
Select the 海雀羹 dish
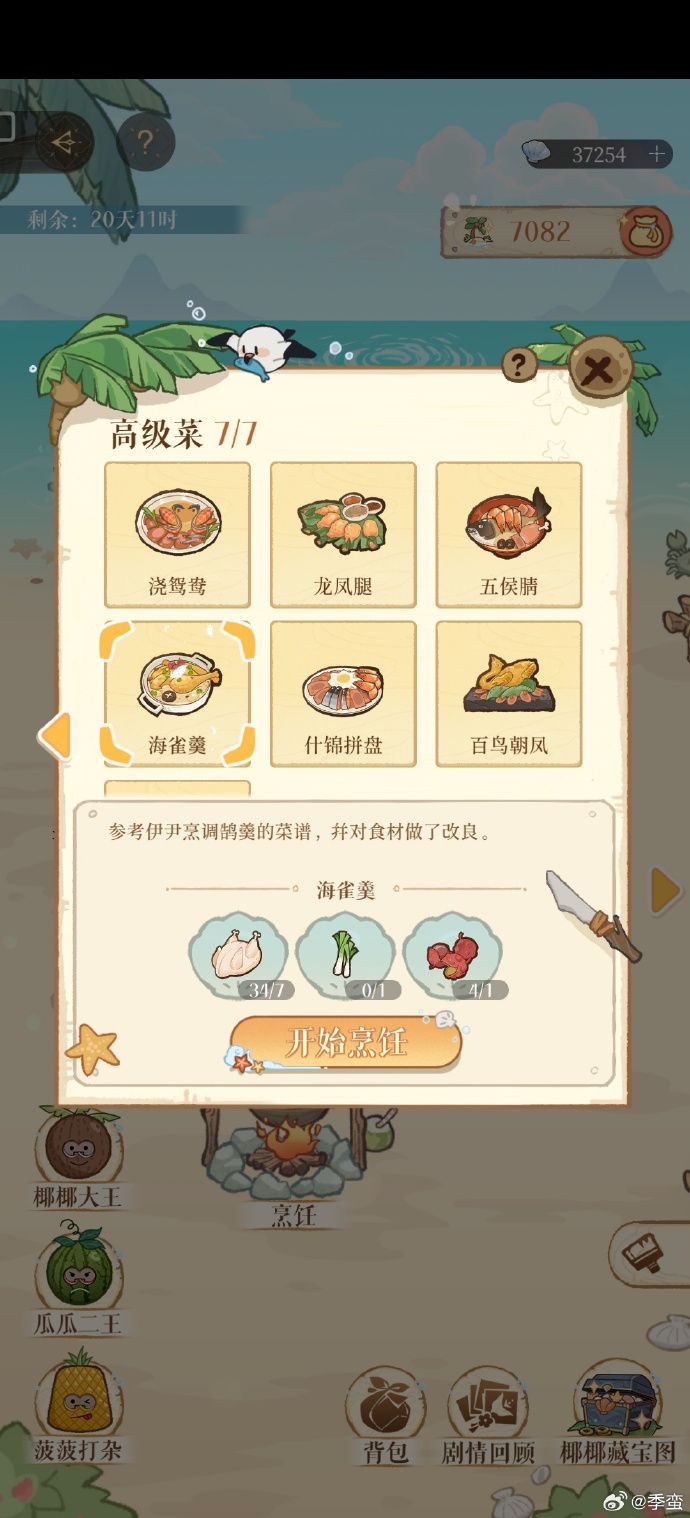click(178, 694)
